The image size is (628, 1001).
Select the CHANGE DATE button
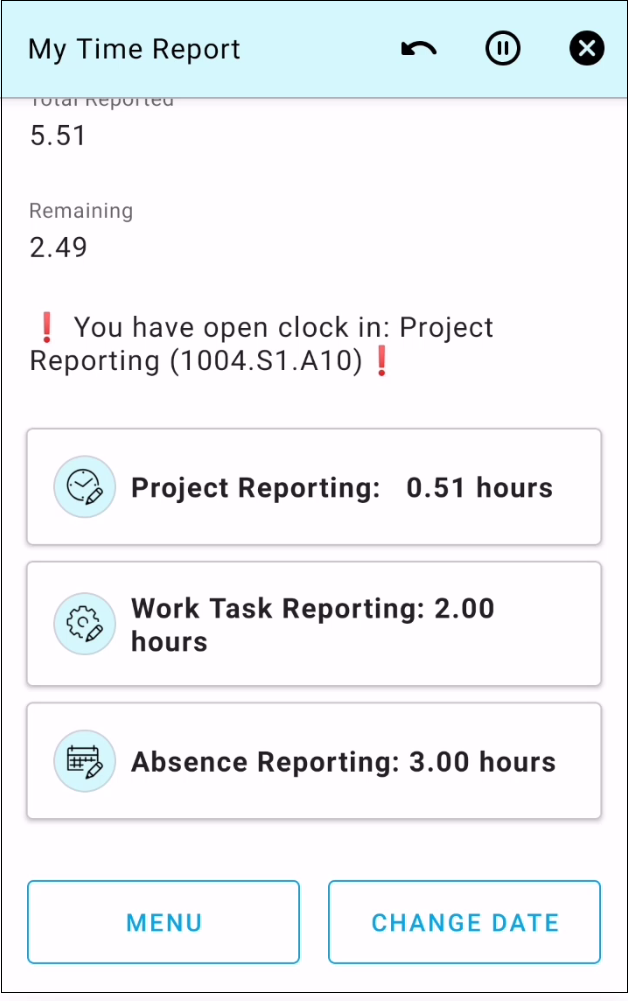[x=464, y=922]
